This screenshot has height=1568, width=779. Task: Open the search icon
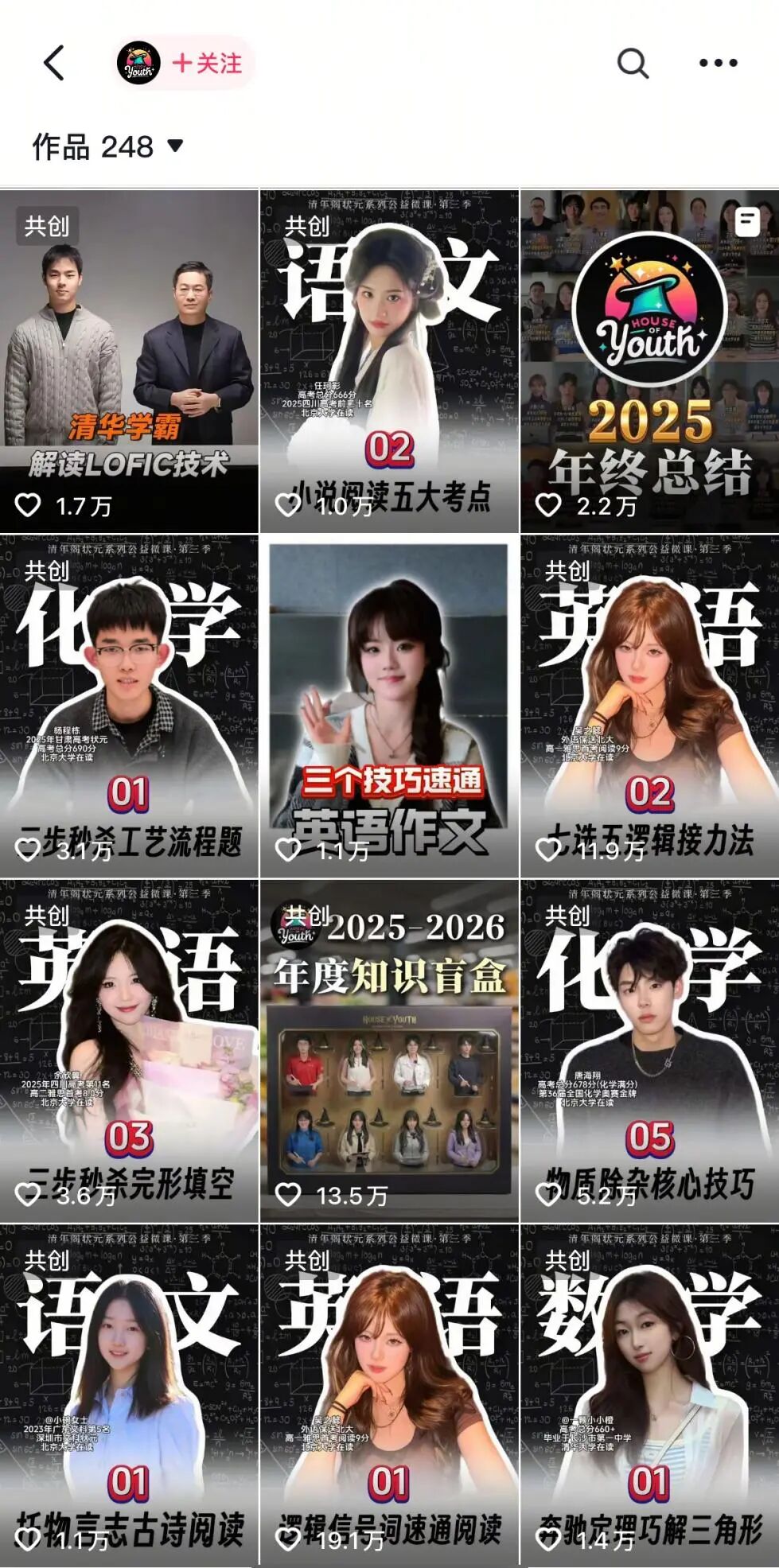coord(633,63)
